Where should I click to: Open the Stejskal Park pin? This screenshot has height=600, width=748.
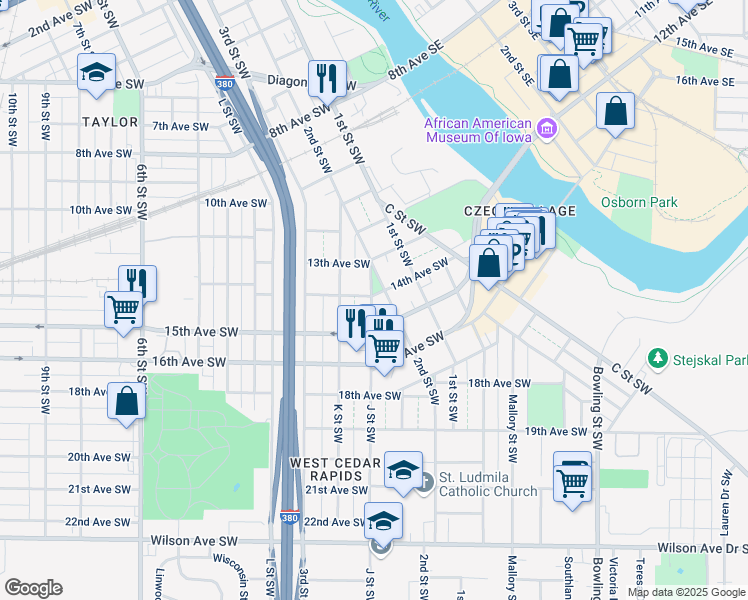pyautogui.click(x=658, y=359)
